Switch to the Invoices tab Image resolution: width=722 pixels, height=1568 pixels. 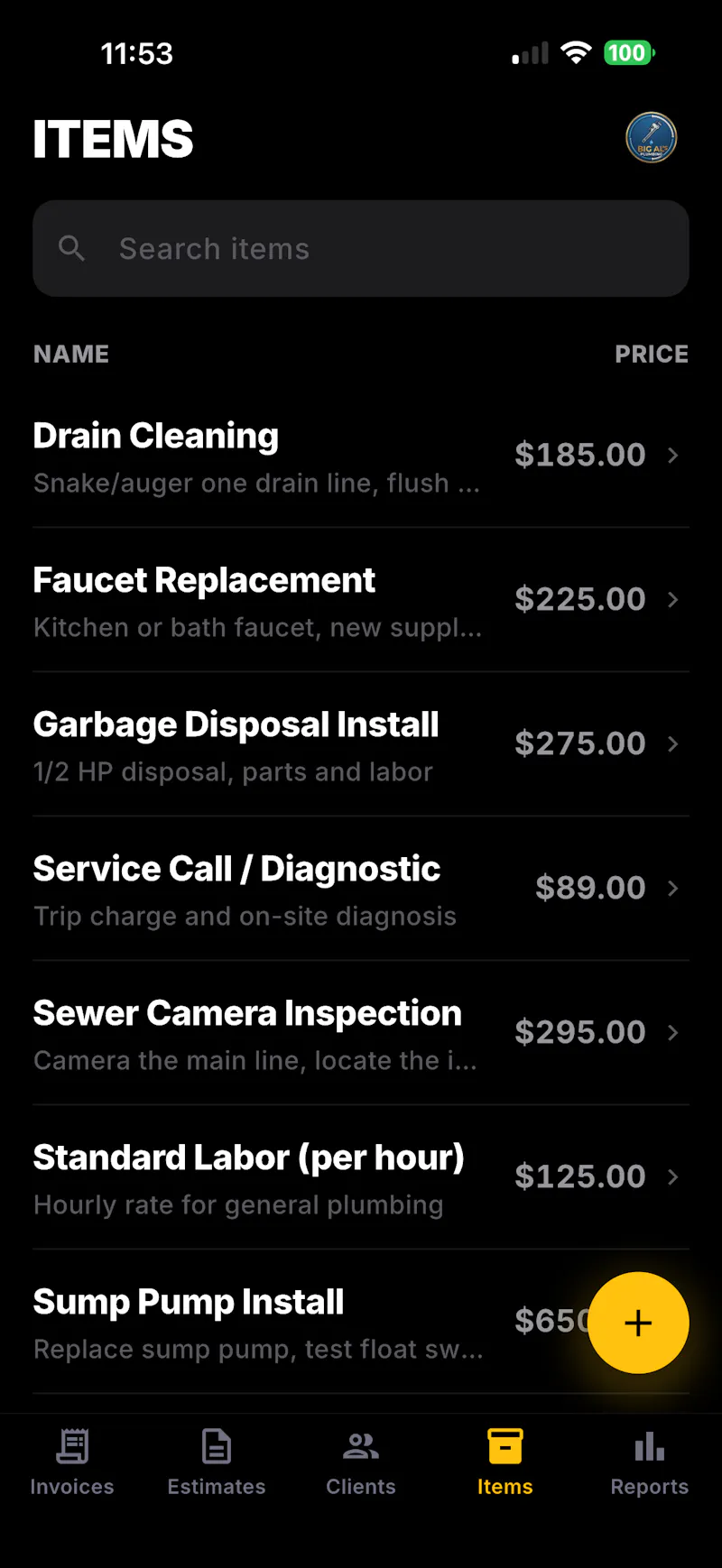pyautogui.click(x=72, y=1462)
